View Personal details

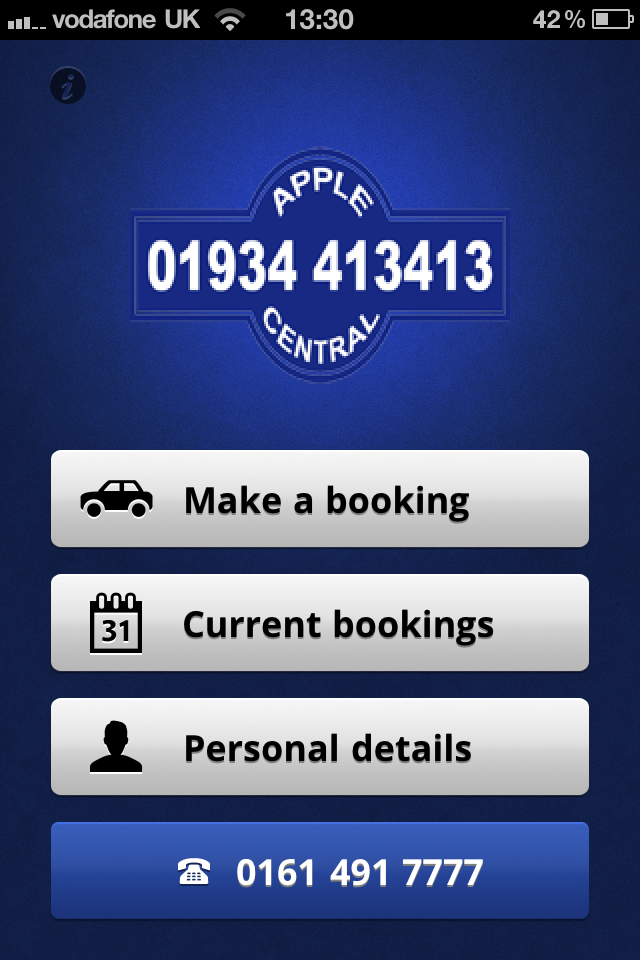320,747
